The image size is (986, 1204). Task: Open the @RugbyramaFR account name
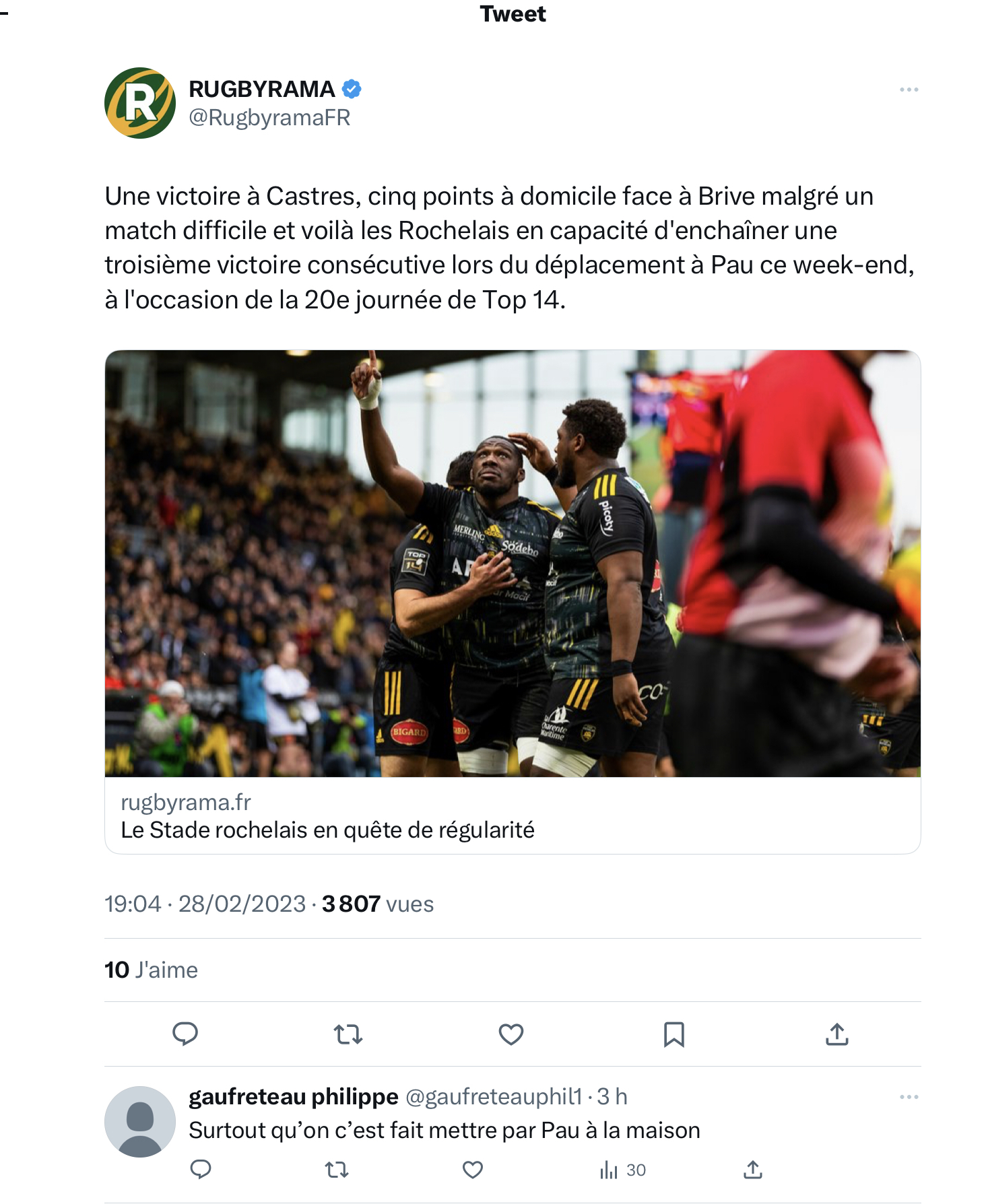[x=269, y=118]
